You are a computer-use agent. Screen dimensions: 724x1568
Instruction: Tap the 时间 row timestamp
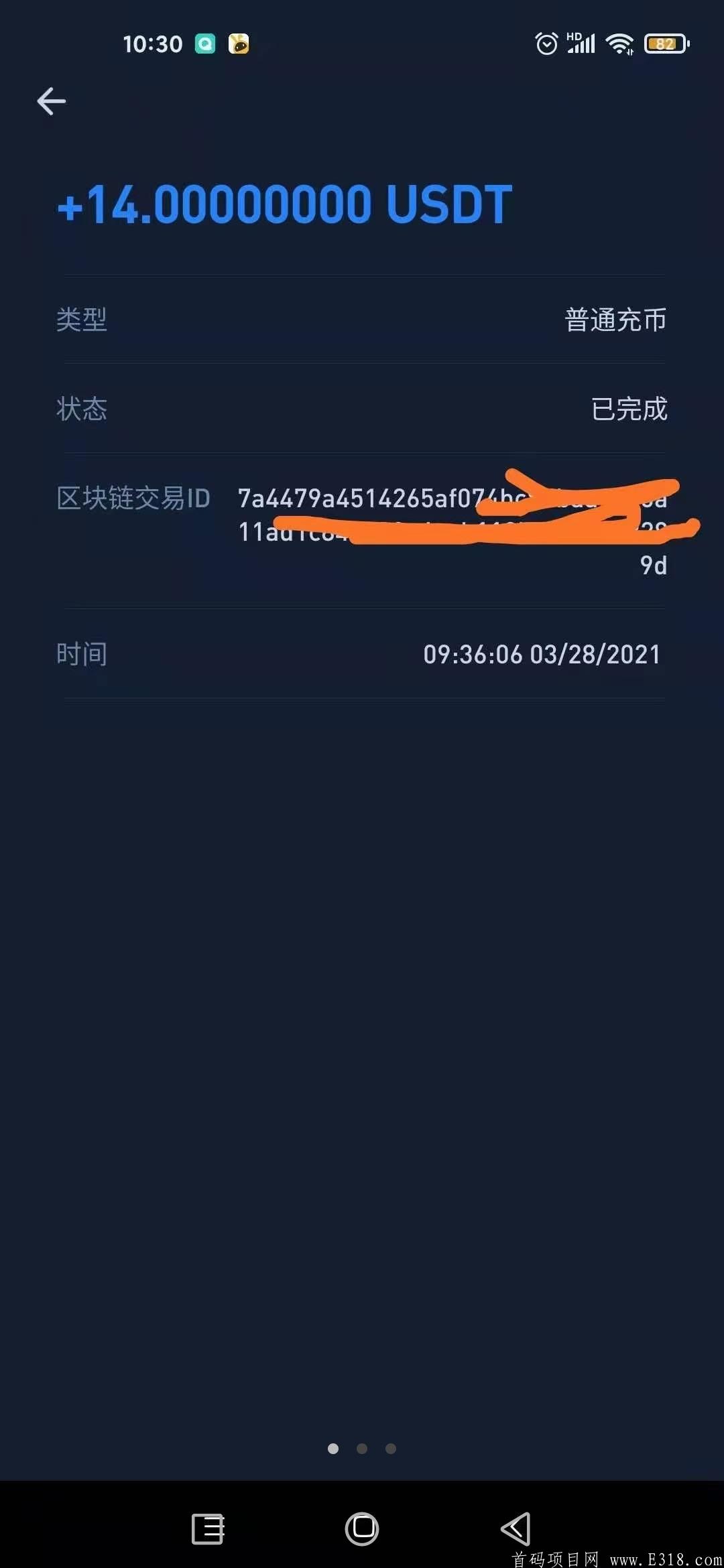tap(542, 654)
